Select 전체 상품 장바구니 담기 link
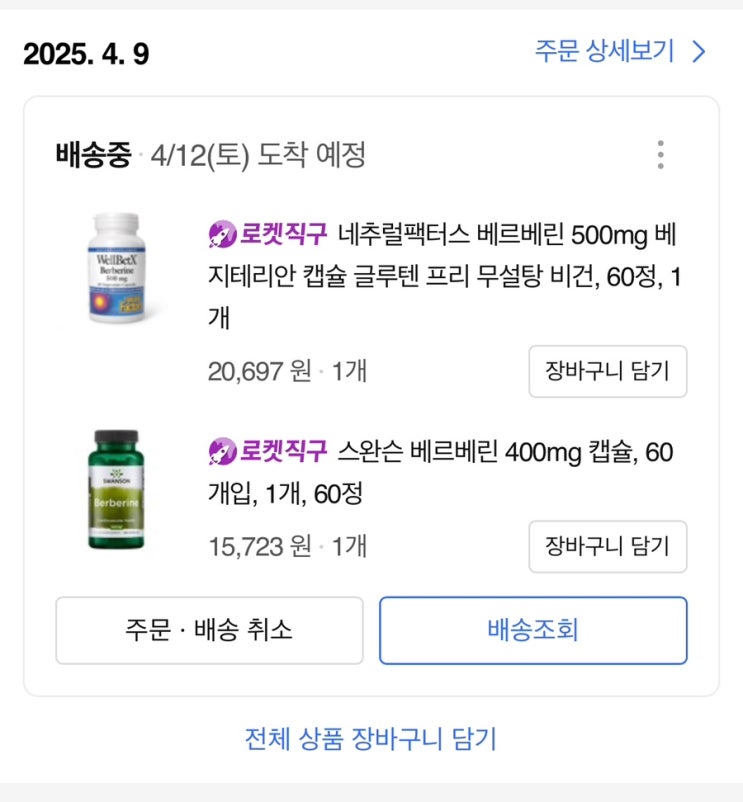Viewport: 743px width, 802px height. [x=371, y=739]
